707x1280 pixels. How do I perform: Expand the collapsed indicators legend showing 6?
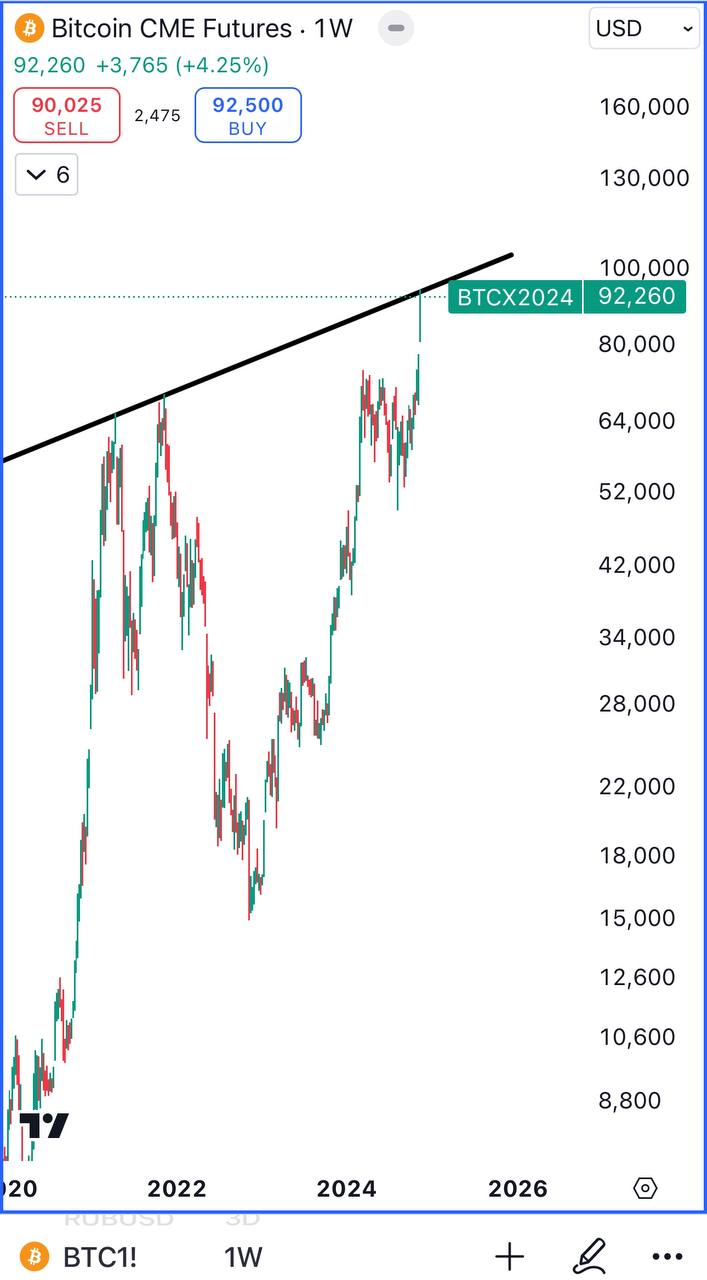(47, 176)
